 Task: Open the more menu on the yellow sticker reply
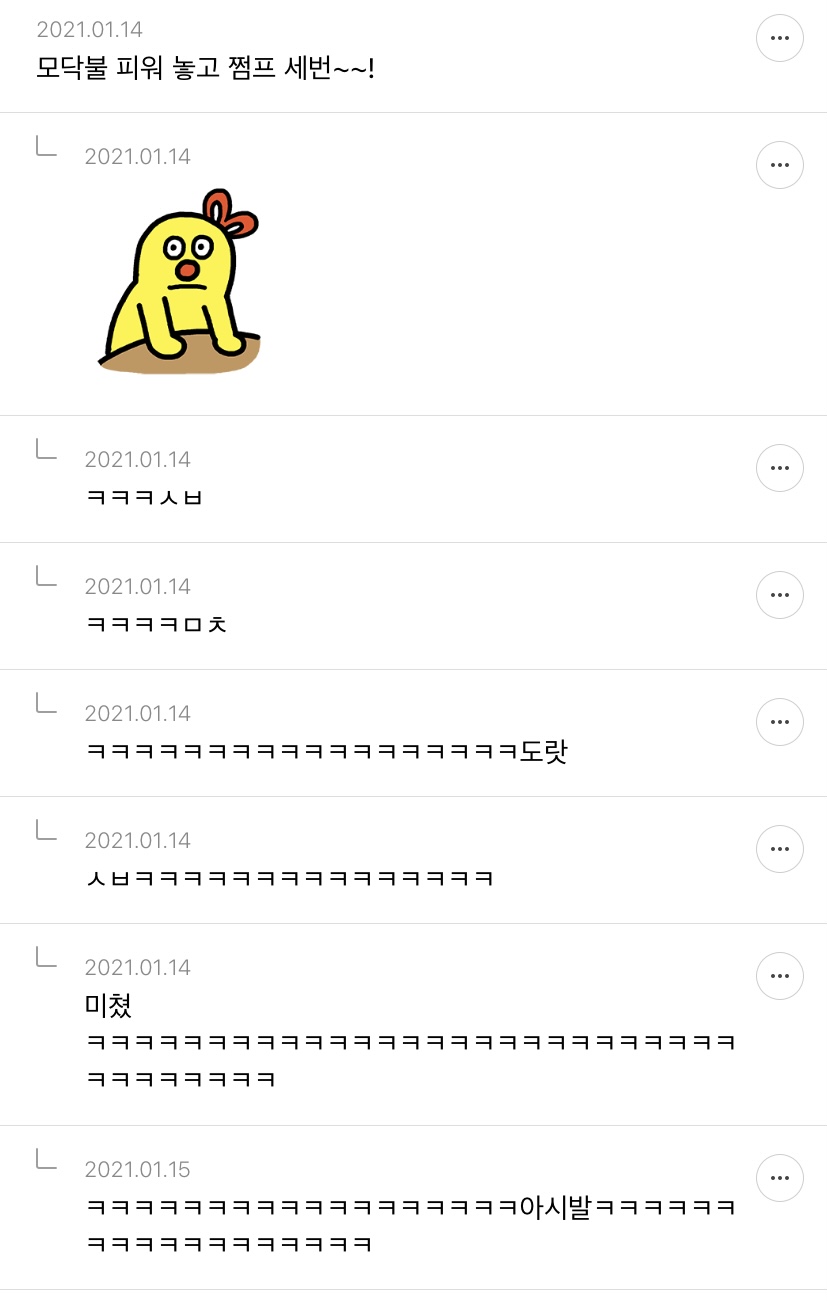780,165
